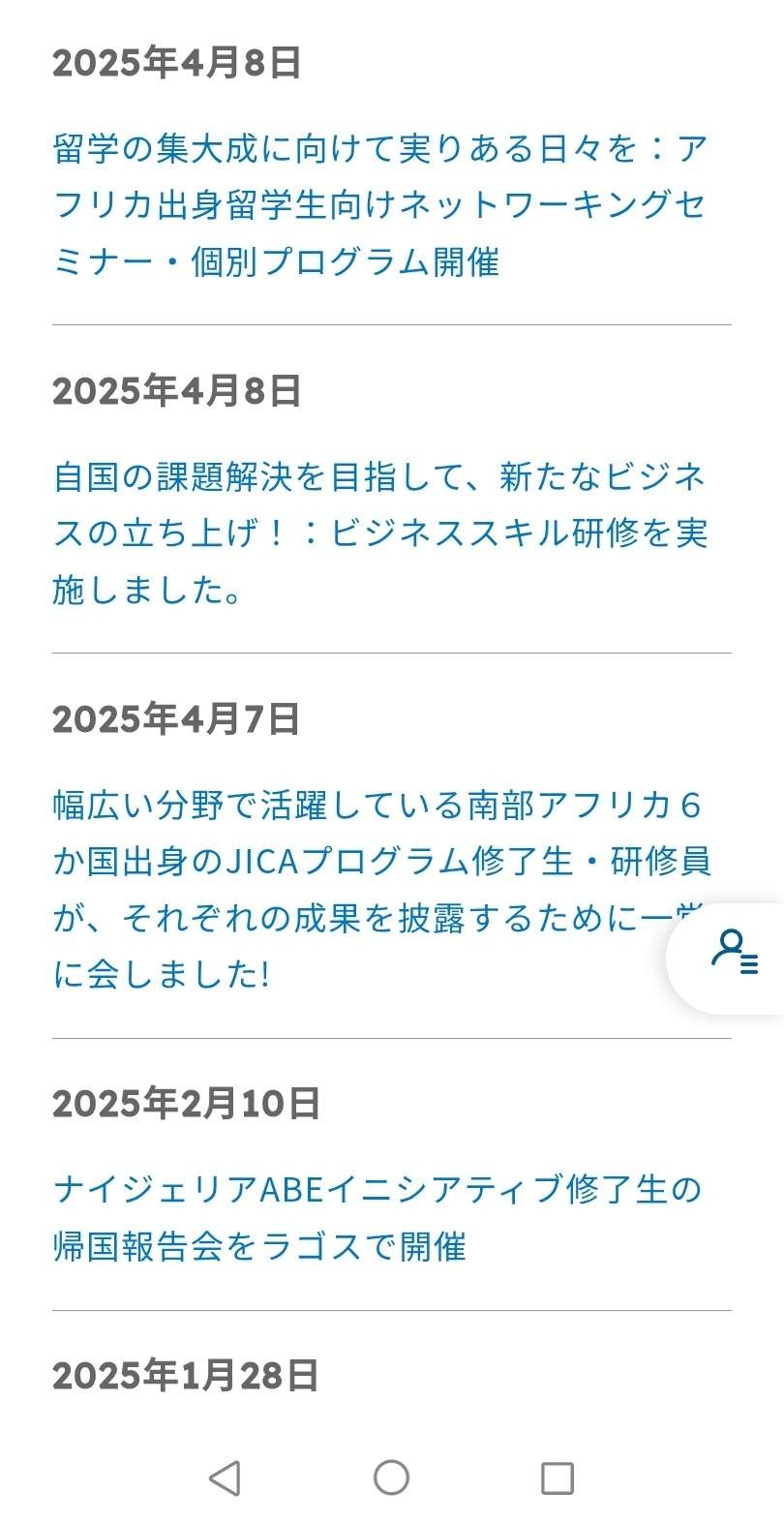The height and width of the screenshot is (1523, 784).
Task: Open the Africa networking seminar article link
Action: (x=379, y=205)
